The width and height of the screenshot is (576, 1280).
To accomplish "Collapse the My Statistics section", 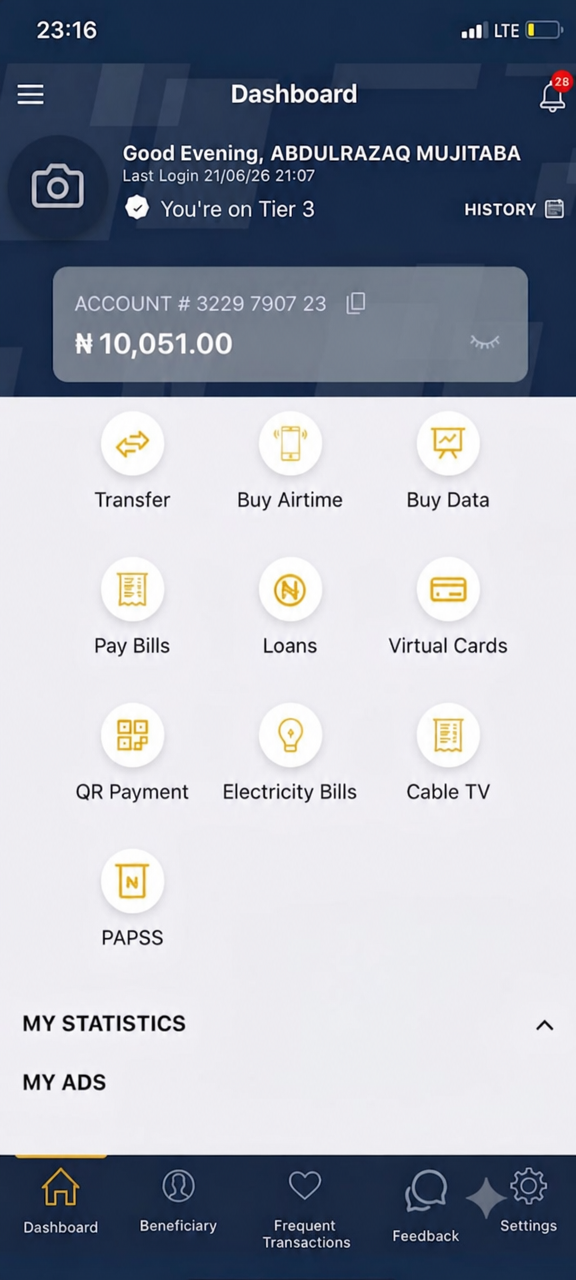I will (x=544, y=1025).
